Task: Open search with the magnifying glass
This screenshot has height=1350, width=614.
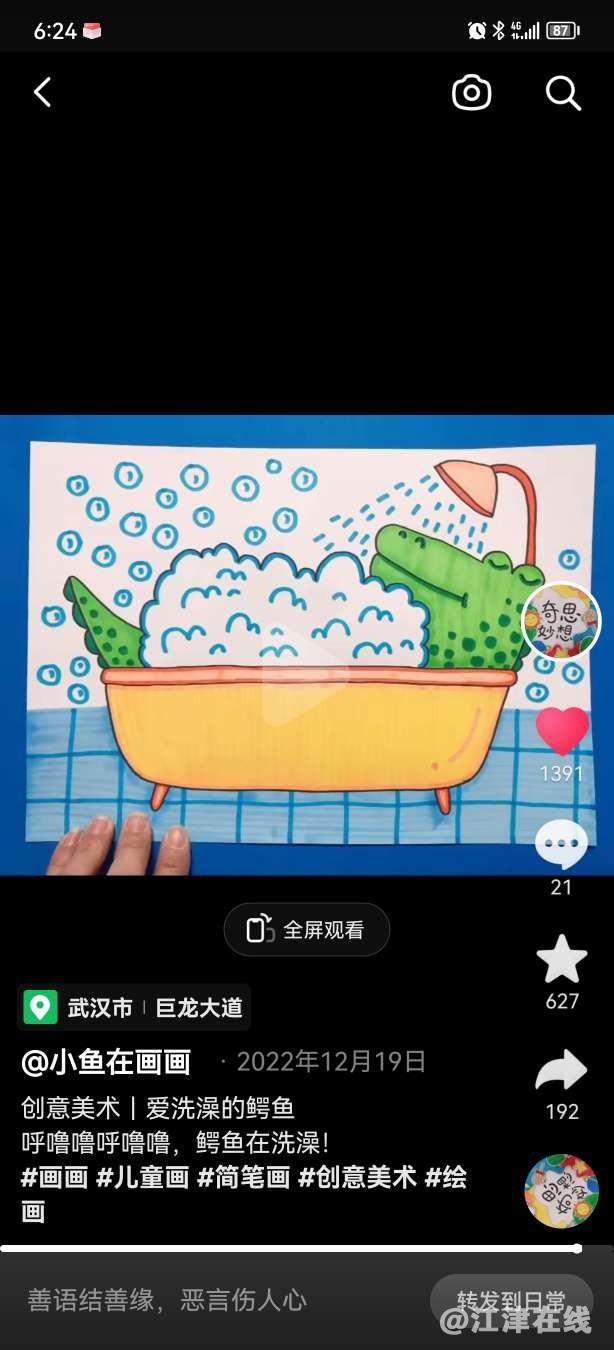Action: [x=563, y=93]
